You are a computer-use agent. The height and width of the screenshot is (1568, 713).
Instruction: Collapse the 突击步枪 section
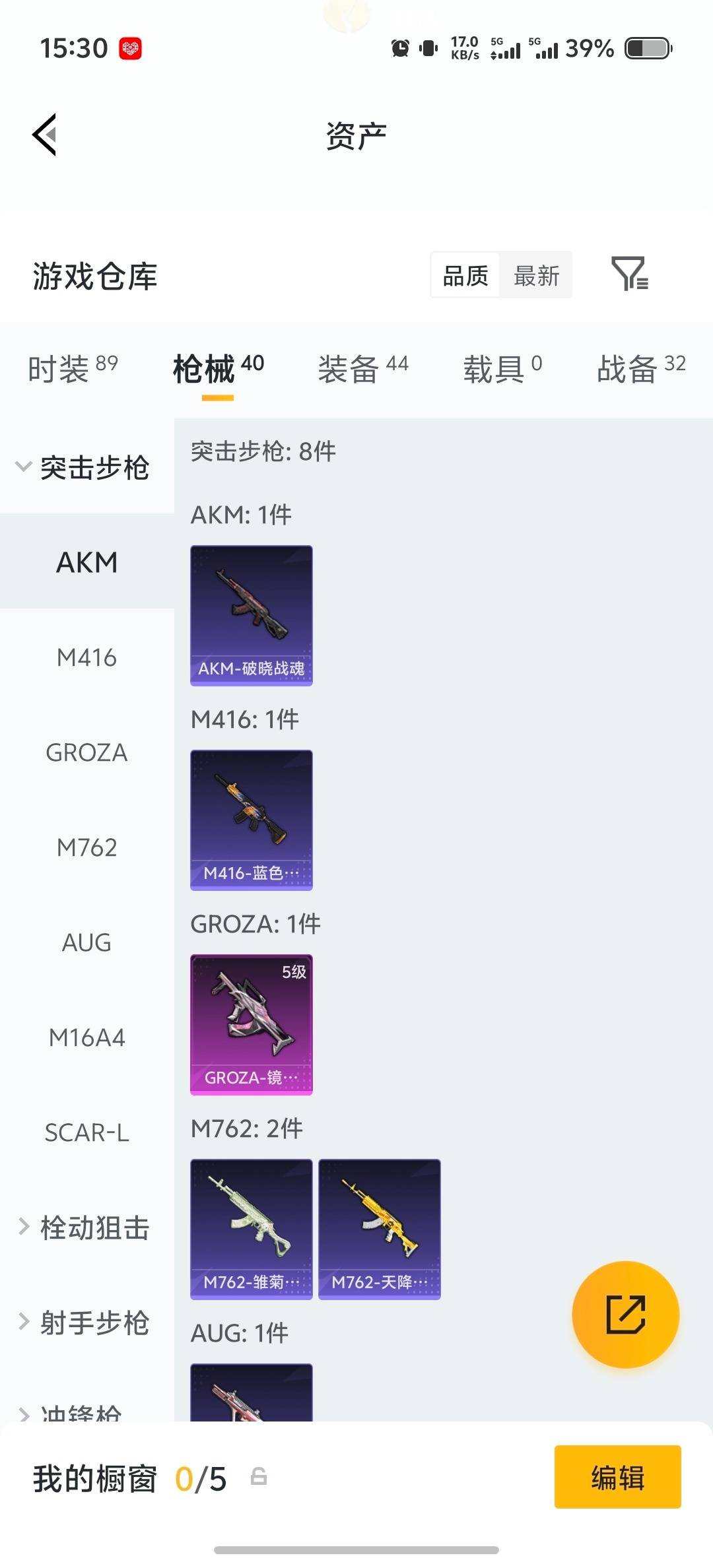[86, 466]
